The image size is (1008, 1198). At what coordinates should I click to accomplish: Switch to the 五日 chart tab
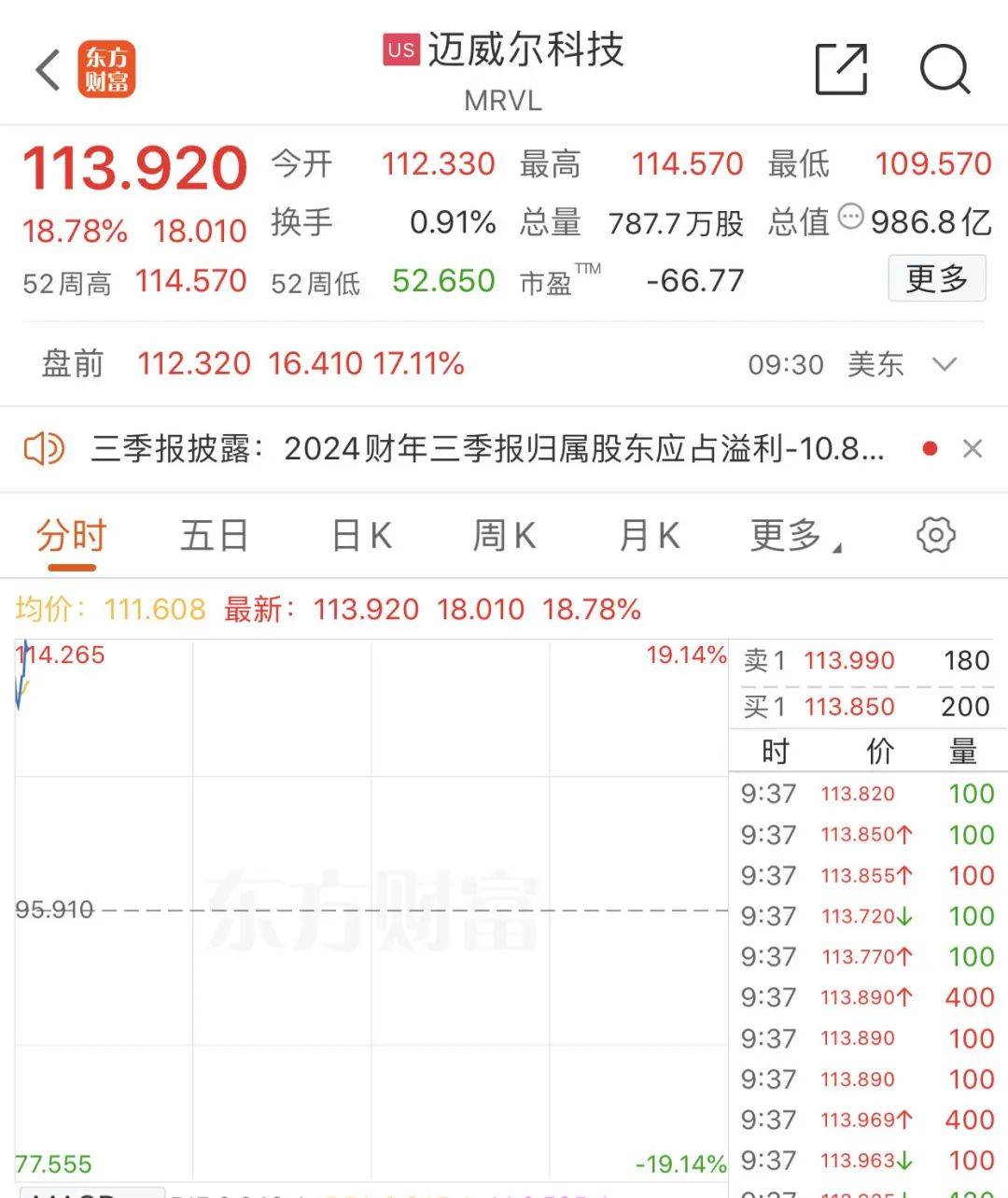point(214,534)
